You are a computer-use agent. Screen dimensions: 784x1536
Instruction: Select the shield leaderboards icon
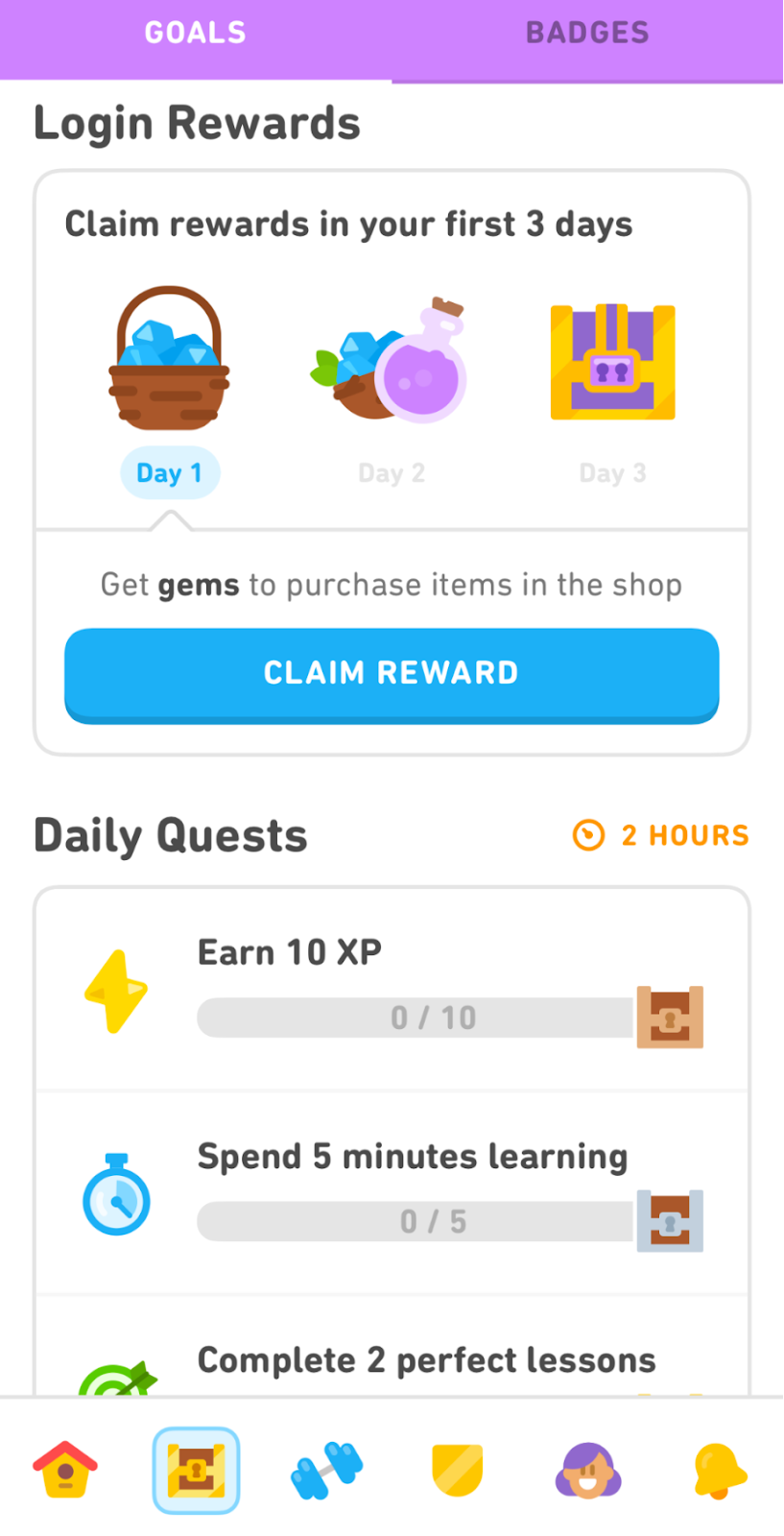click(457, 1471)
